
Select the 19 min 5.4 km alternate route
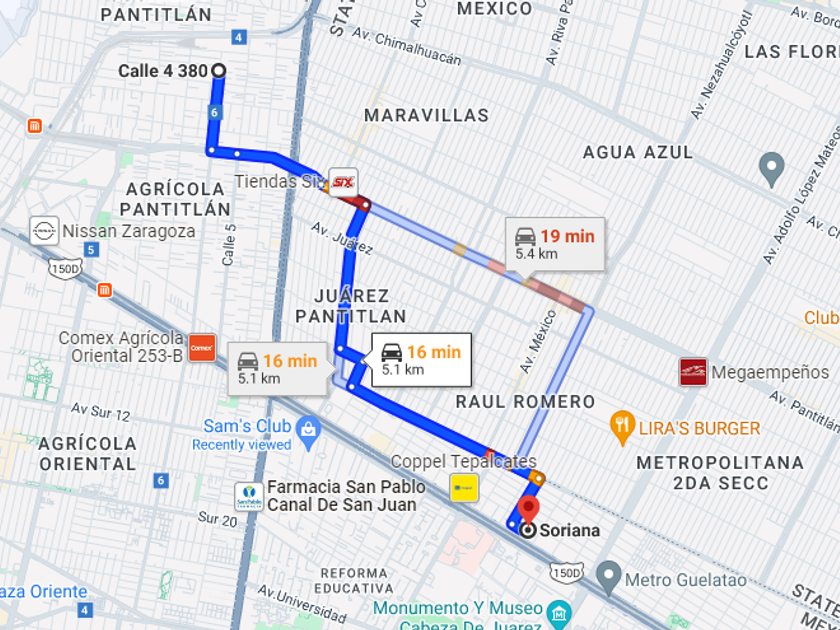click(x=555, y=244)
